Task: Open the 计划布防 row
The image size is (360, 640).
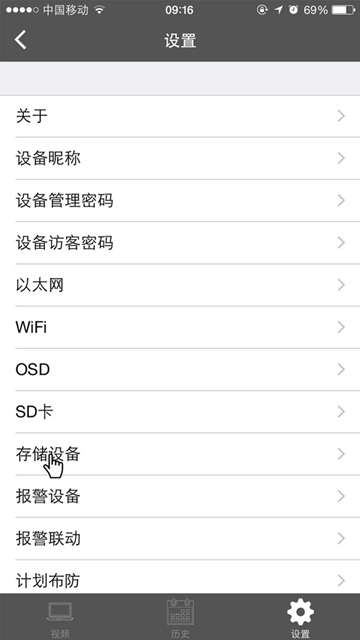Action: (x=180, y=577)
